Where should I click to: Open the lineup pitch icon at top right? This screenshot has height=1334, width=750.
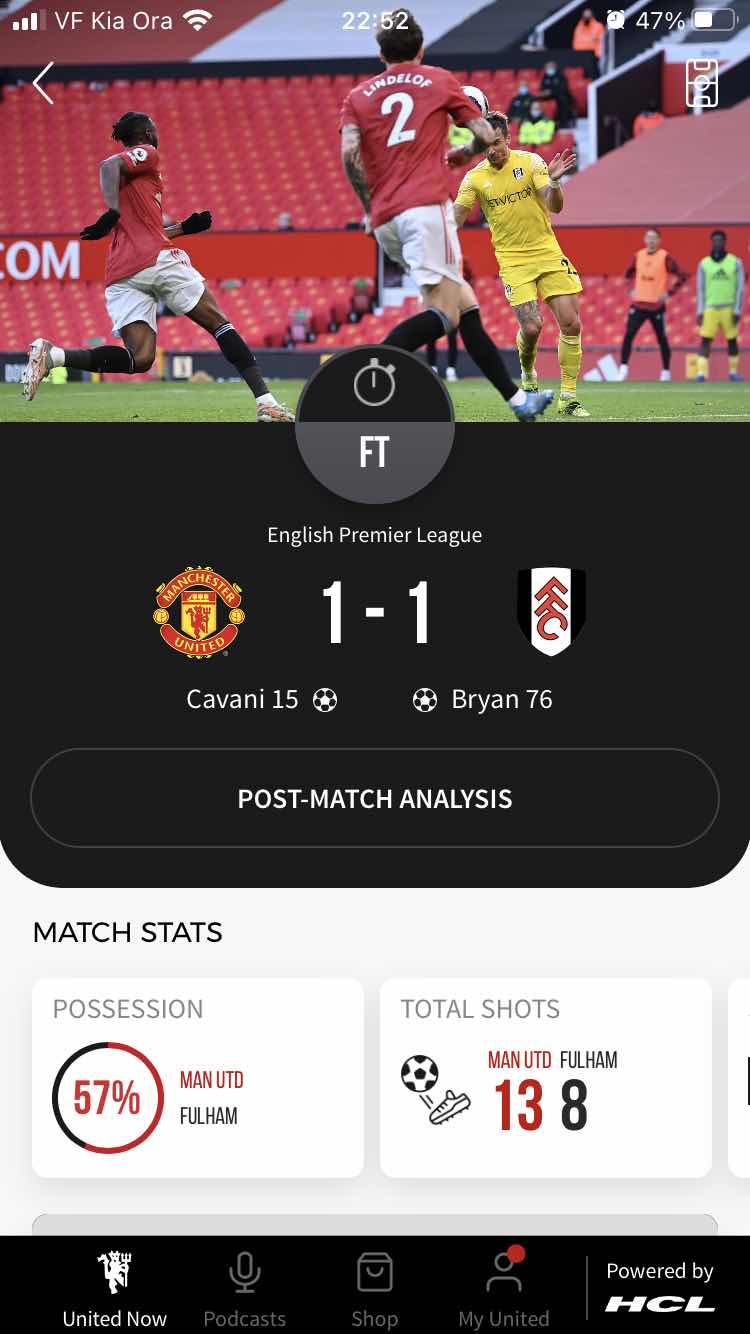click(702, 84)
